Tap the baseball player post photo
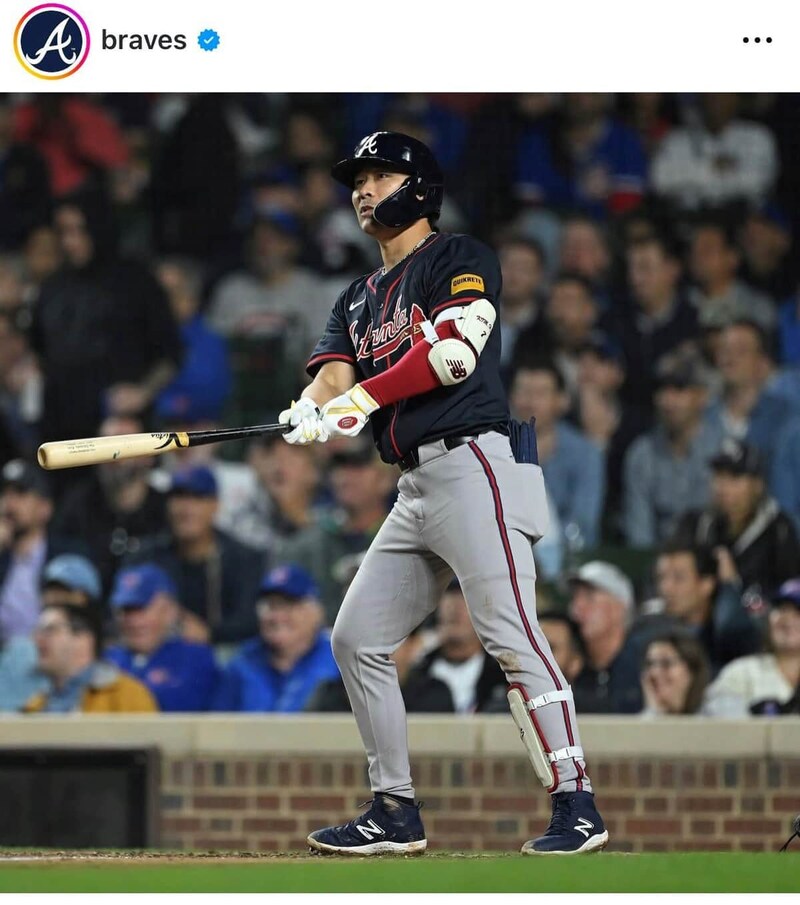800x905 pixels. (x=400, y=490)
